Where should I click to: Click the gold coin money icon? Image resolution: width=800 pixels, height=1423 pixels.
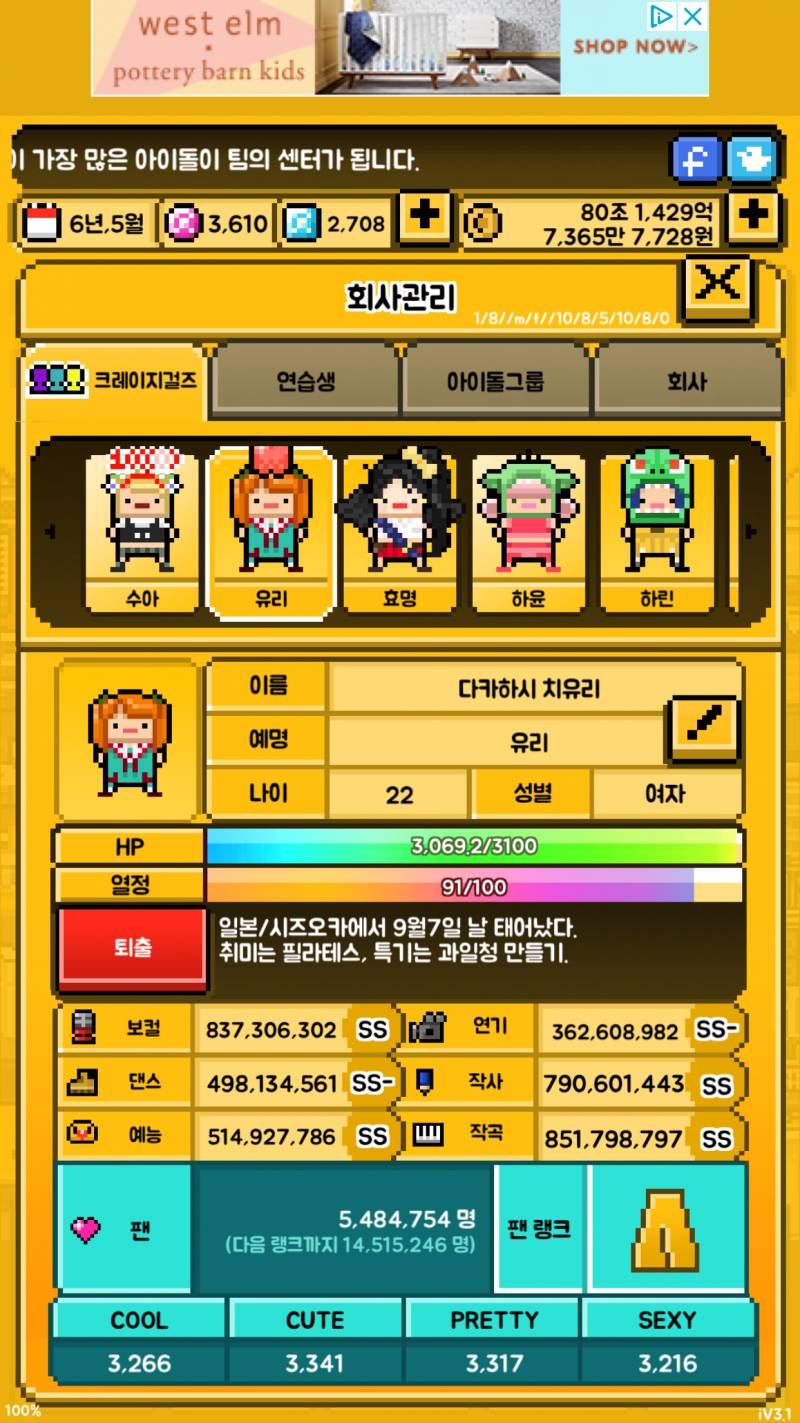[x=482, y=222]
